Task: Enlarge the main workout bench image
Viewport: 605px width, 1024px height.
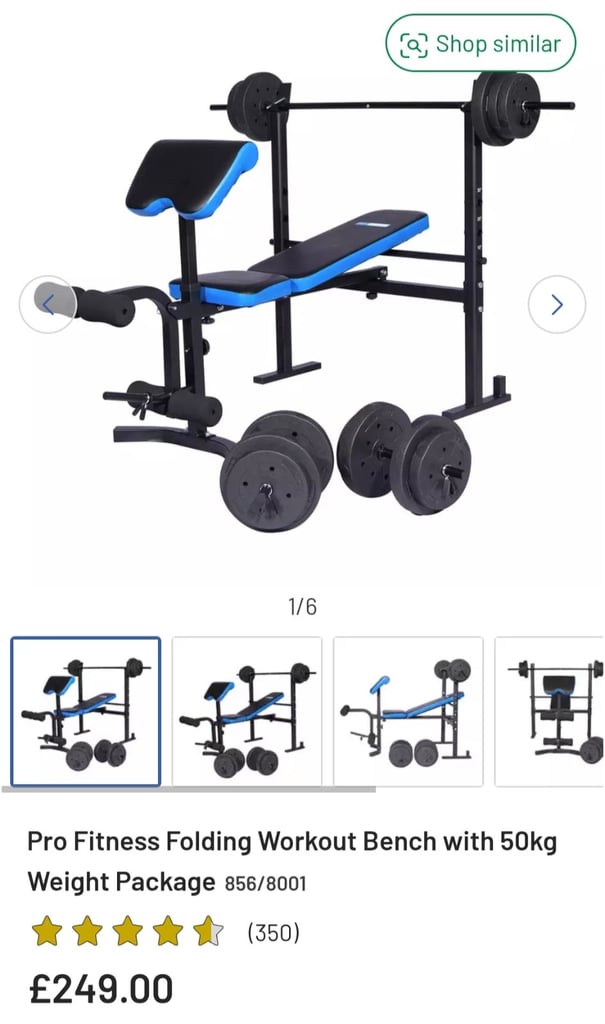Action: pos(302,300)
